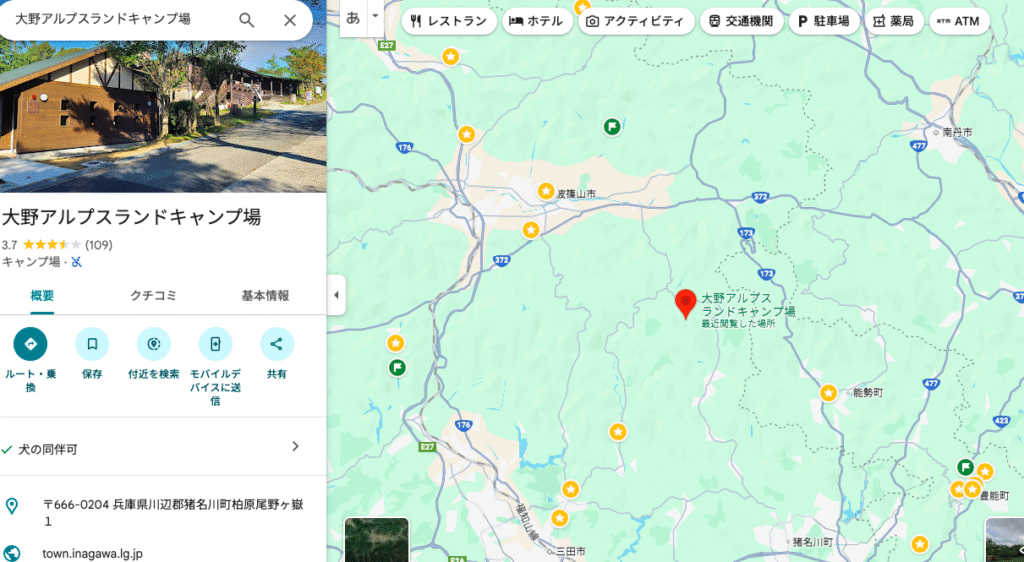Share this place with 共有
Viewport: 1024px width, 562px height.
click(277, 344)
